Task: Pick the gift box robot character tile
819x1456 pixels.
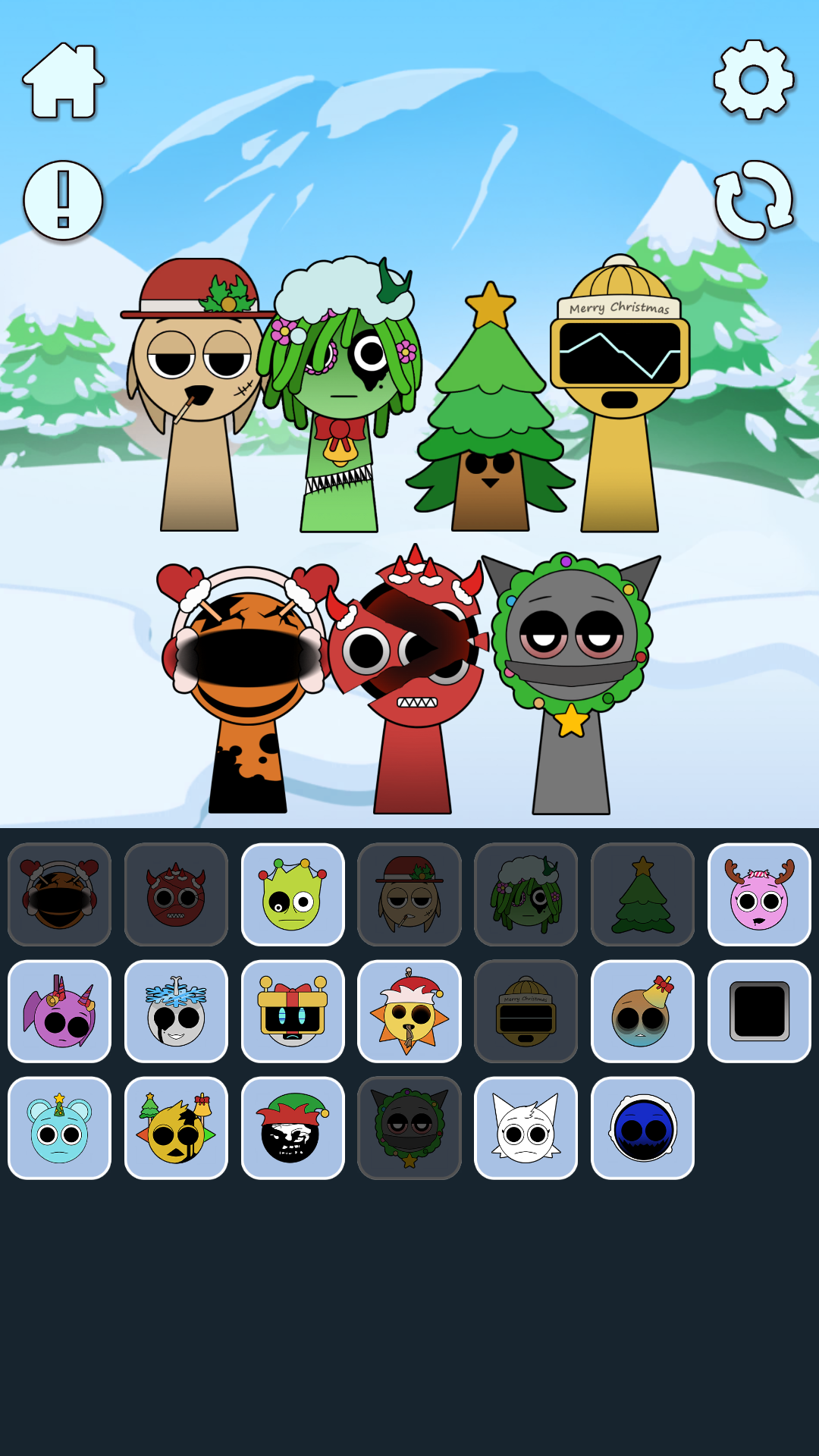Action: coord(293,1012)
